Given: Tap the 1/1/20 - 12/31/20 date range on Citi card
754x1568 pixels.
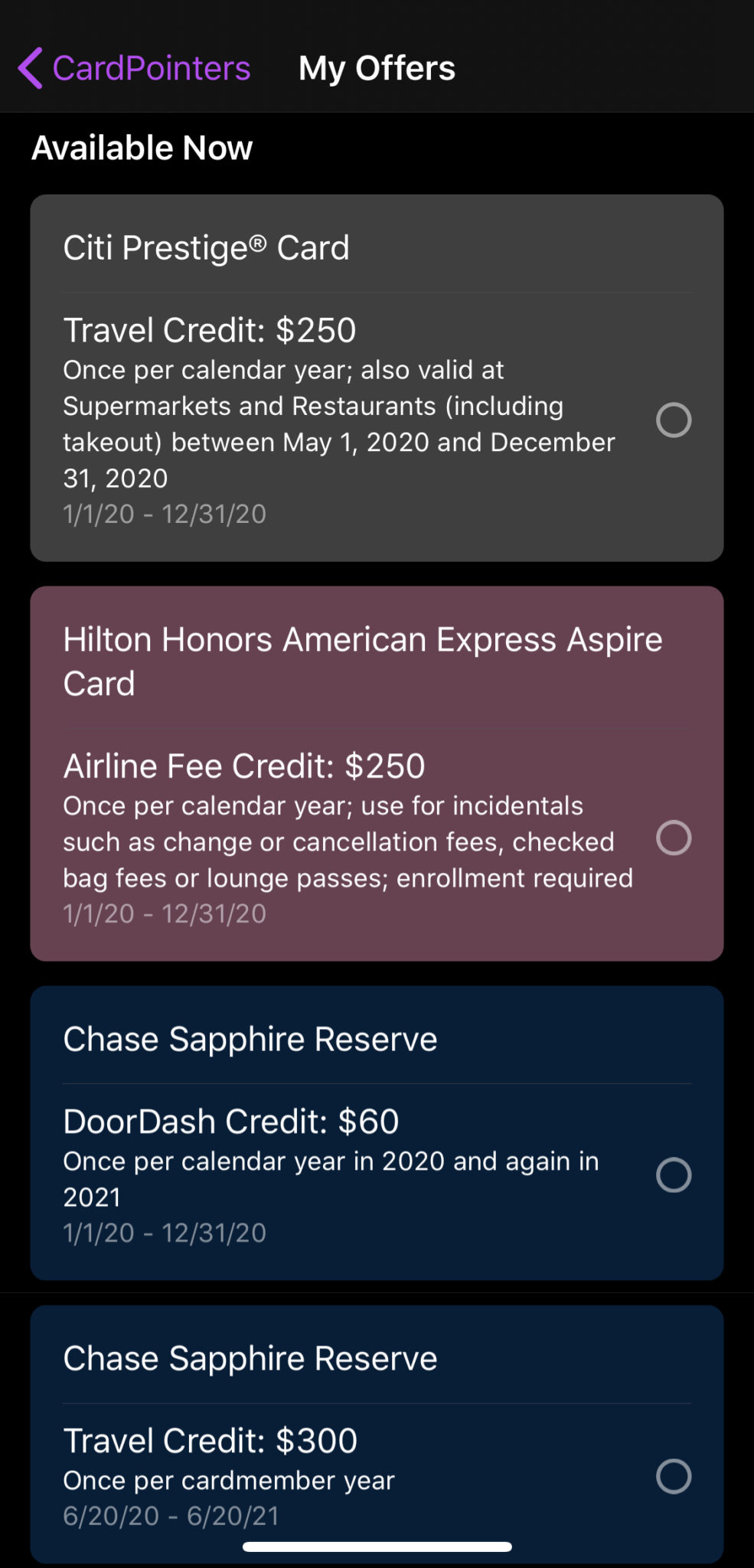Looking at the screenshot, I should coord(165,514).
